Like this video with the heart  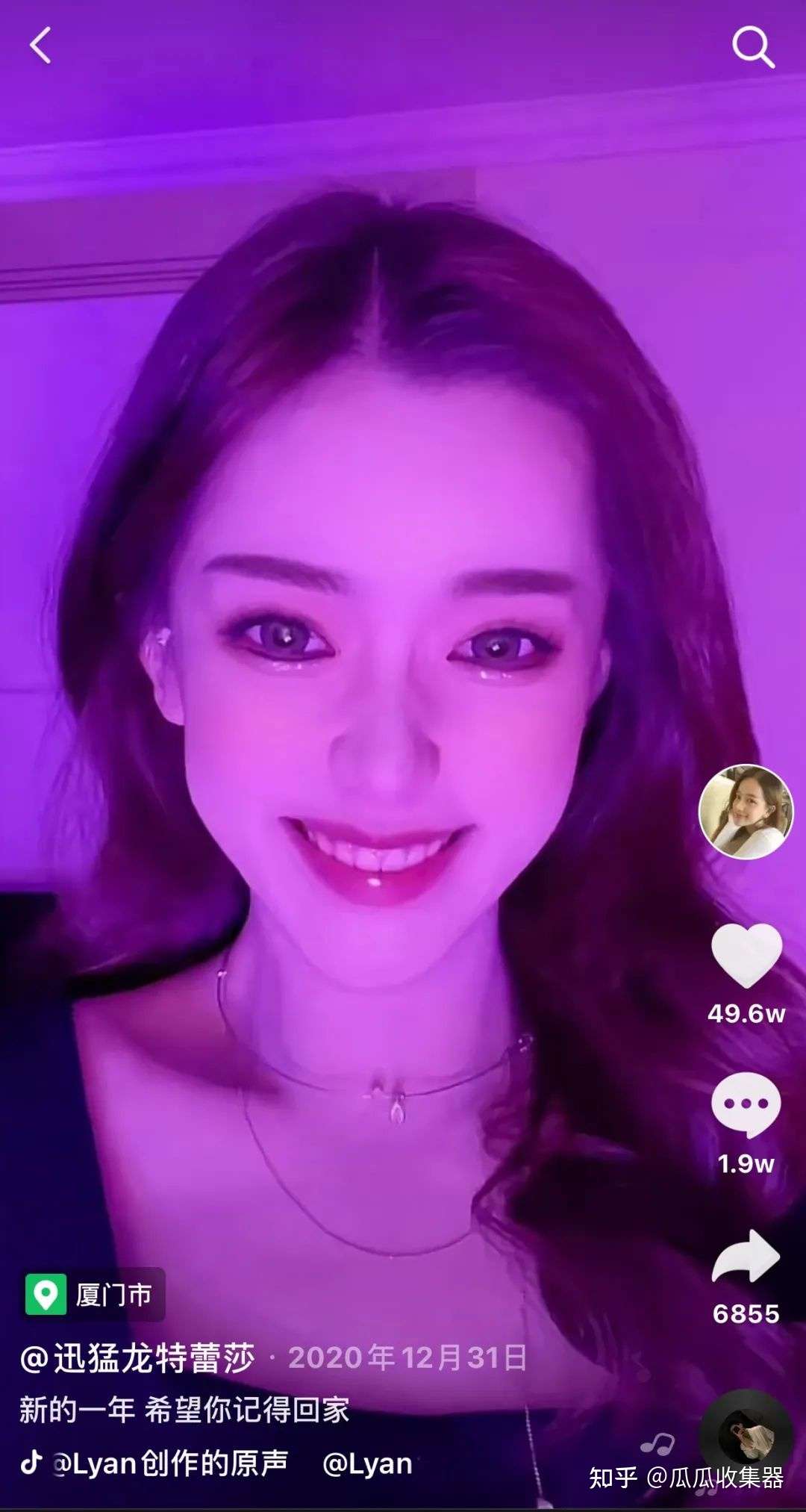tap(746, 955)
